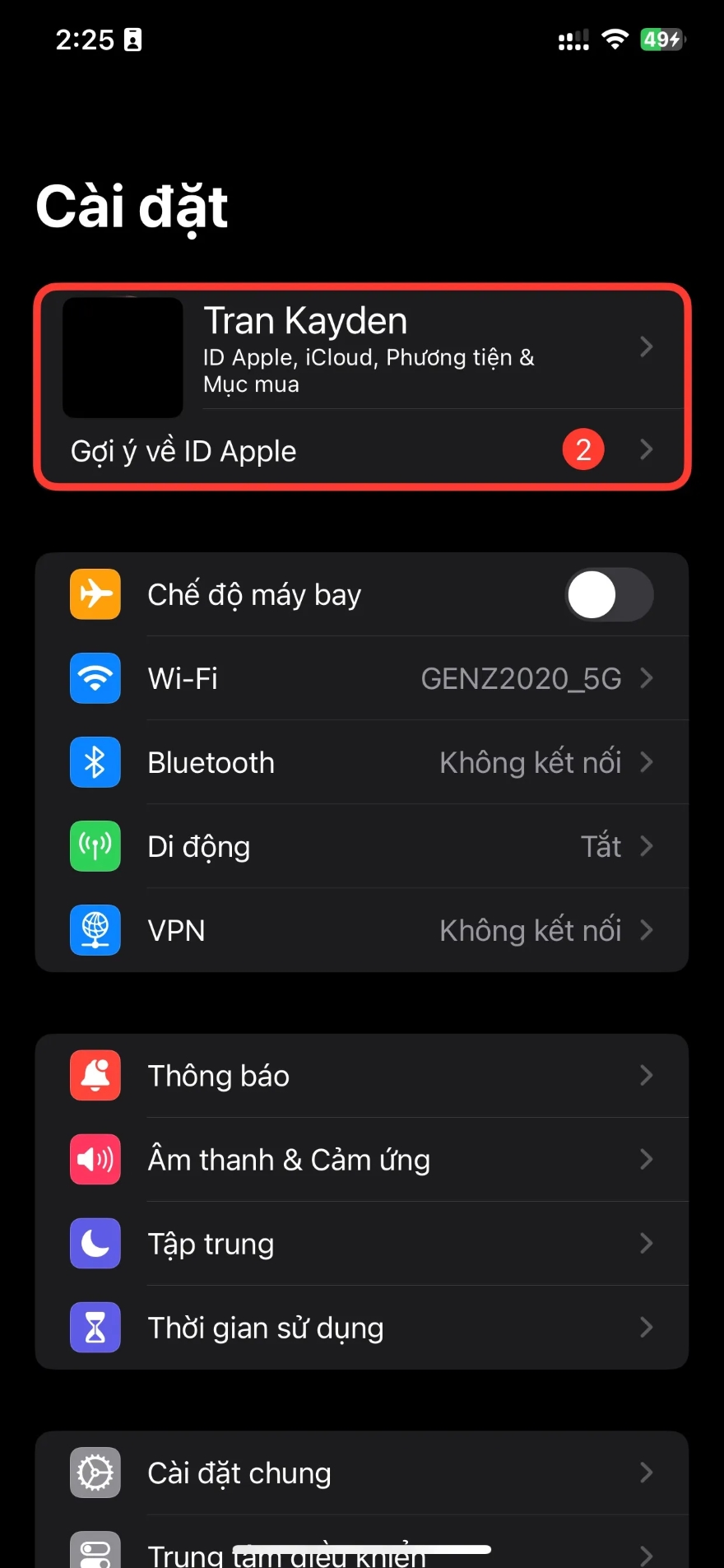Viewport: 724px width, 1568px height.
Task: Select the red bell icon for Thông báo
Action: point(95,1075)
